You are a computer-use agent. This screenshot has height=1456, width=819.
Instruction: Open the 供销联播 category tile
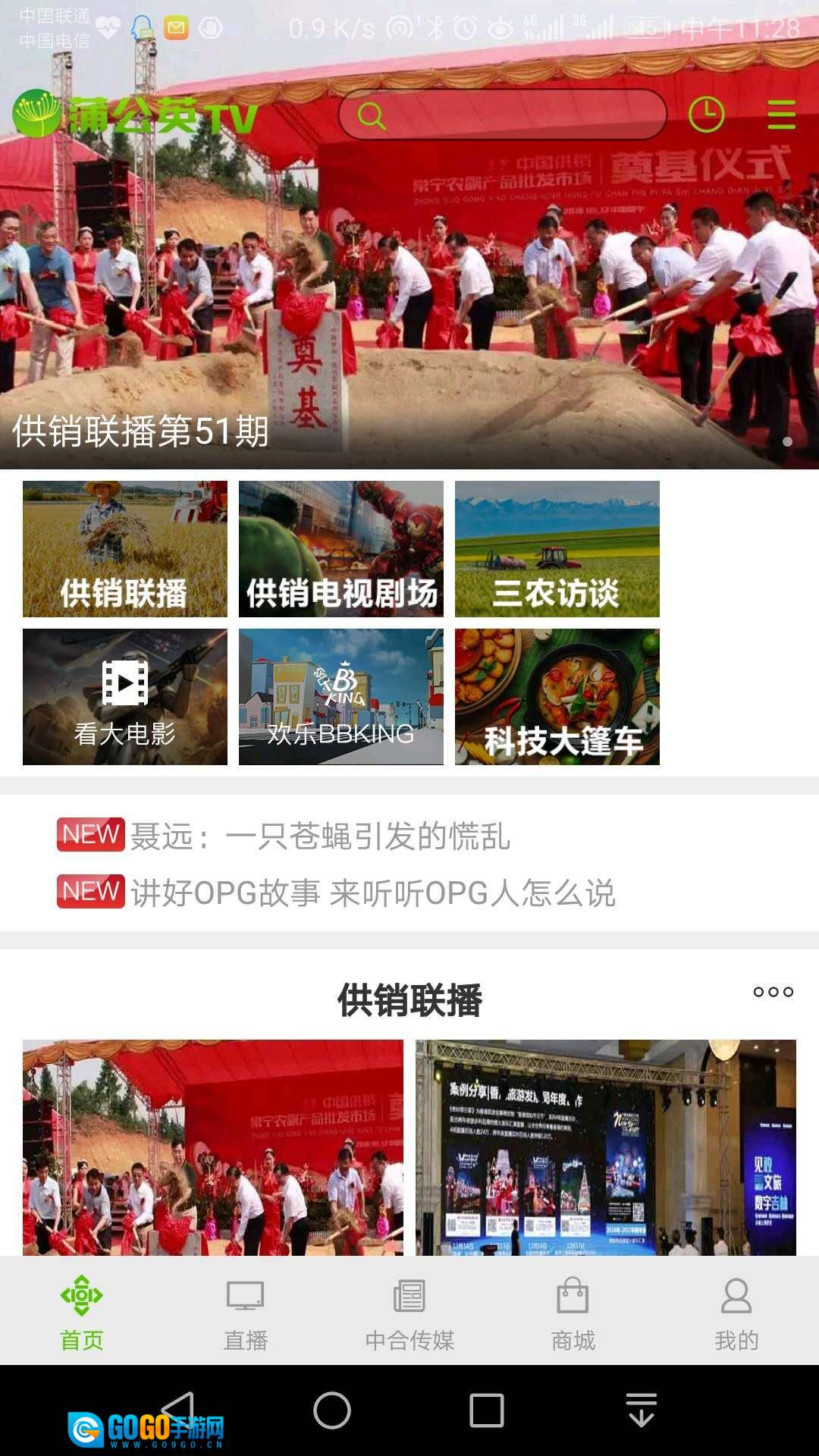(125, 549)
